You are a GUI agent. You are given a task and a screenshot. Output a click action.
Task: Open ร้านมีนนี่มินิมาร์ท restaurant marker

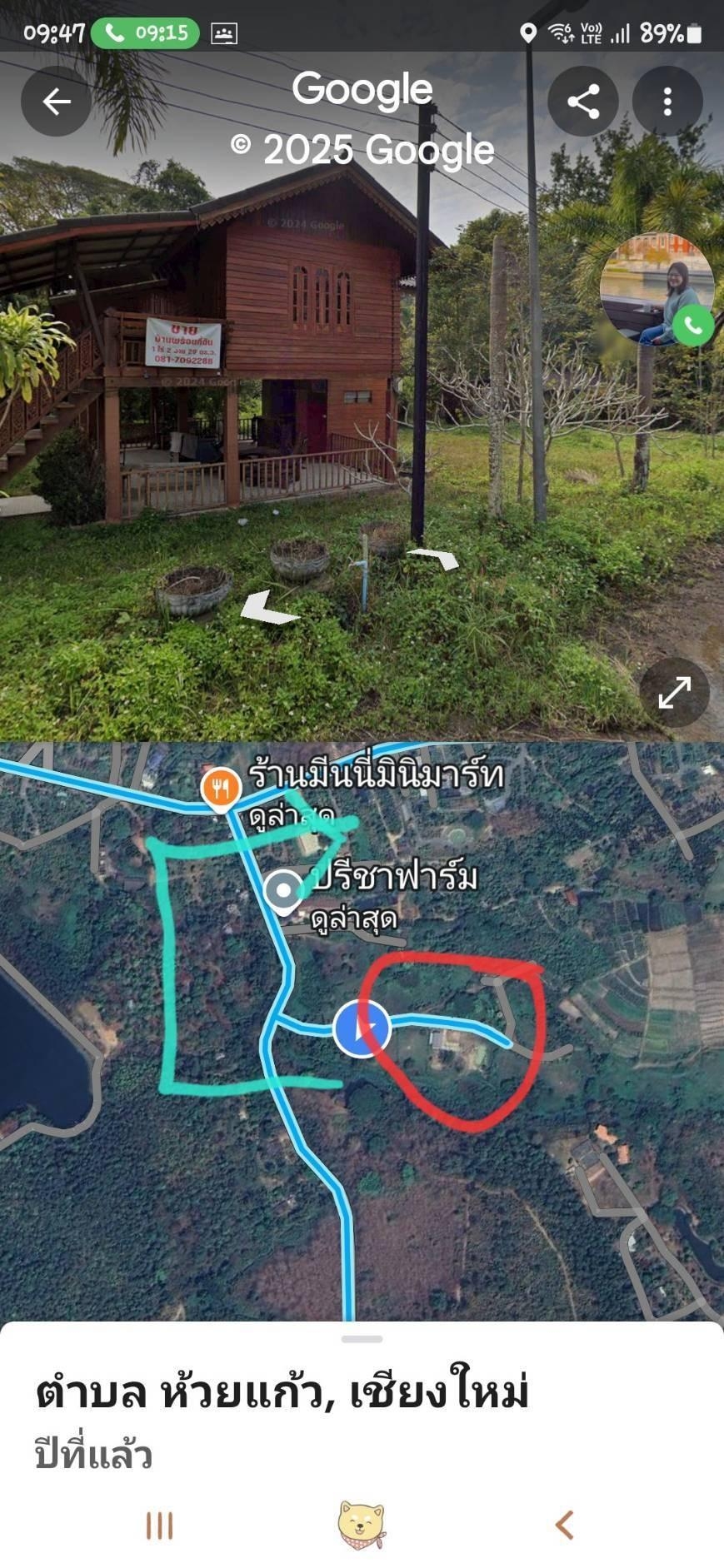[221, 788]
